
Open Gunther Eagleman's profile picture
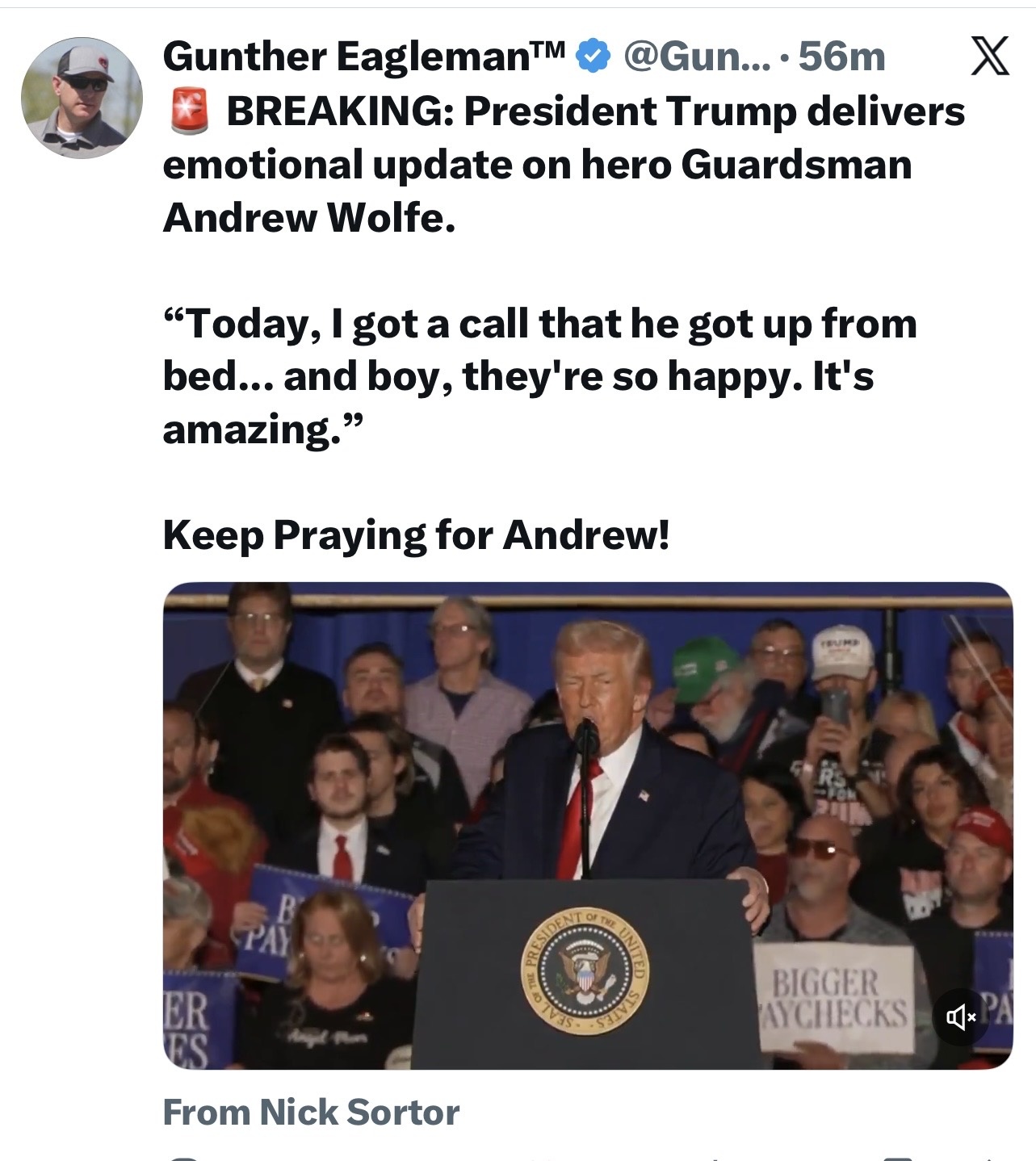click(x=82, y=98)
